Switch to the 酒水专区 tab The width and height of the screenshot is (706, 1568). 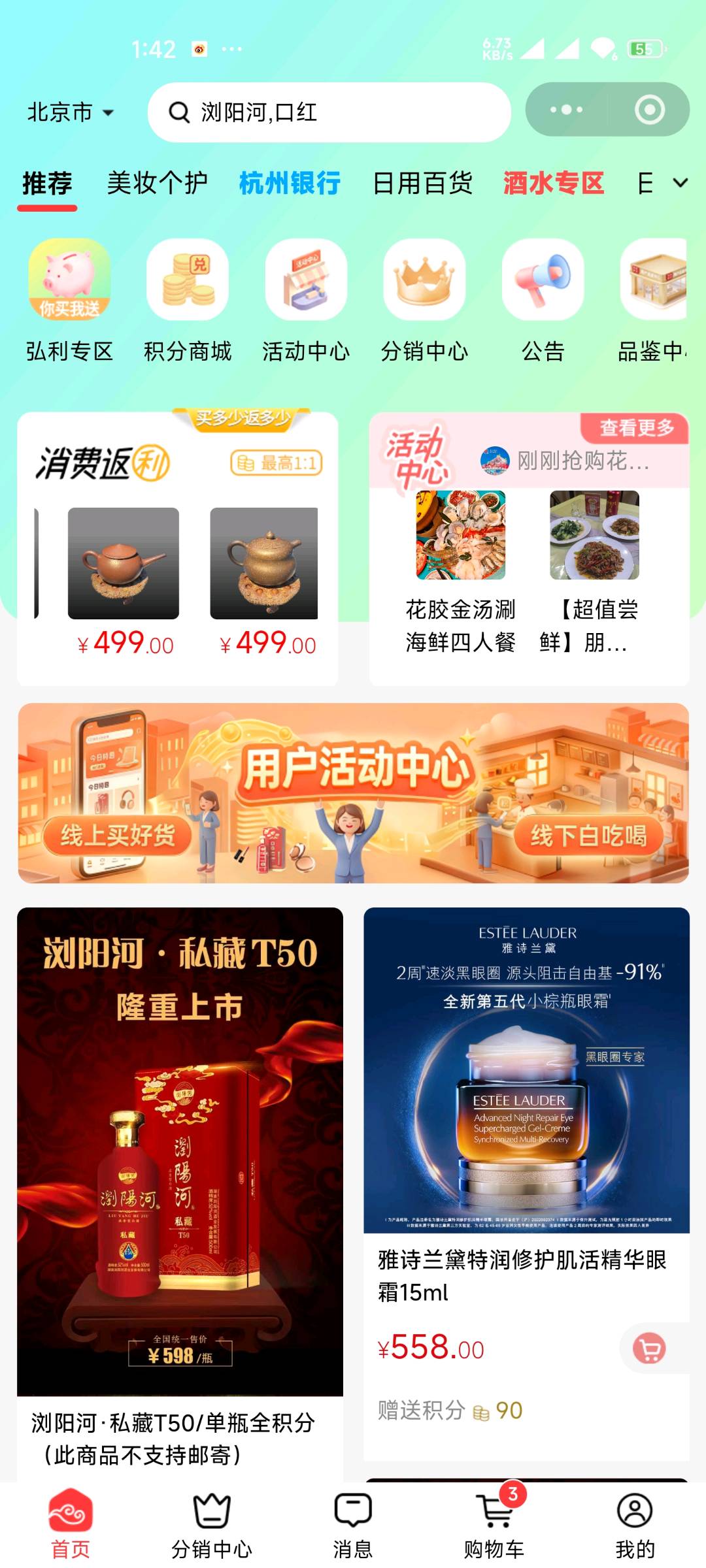pyautogui.click(x=554, y=184)
